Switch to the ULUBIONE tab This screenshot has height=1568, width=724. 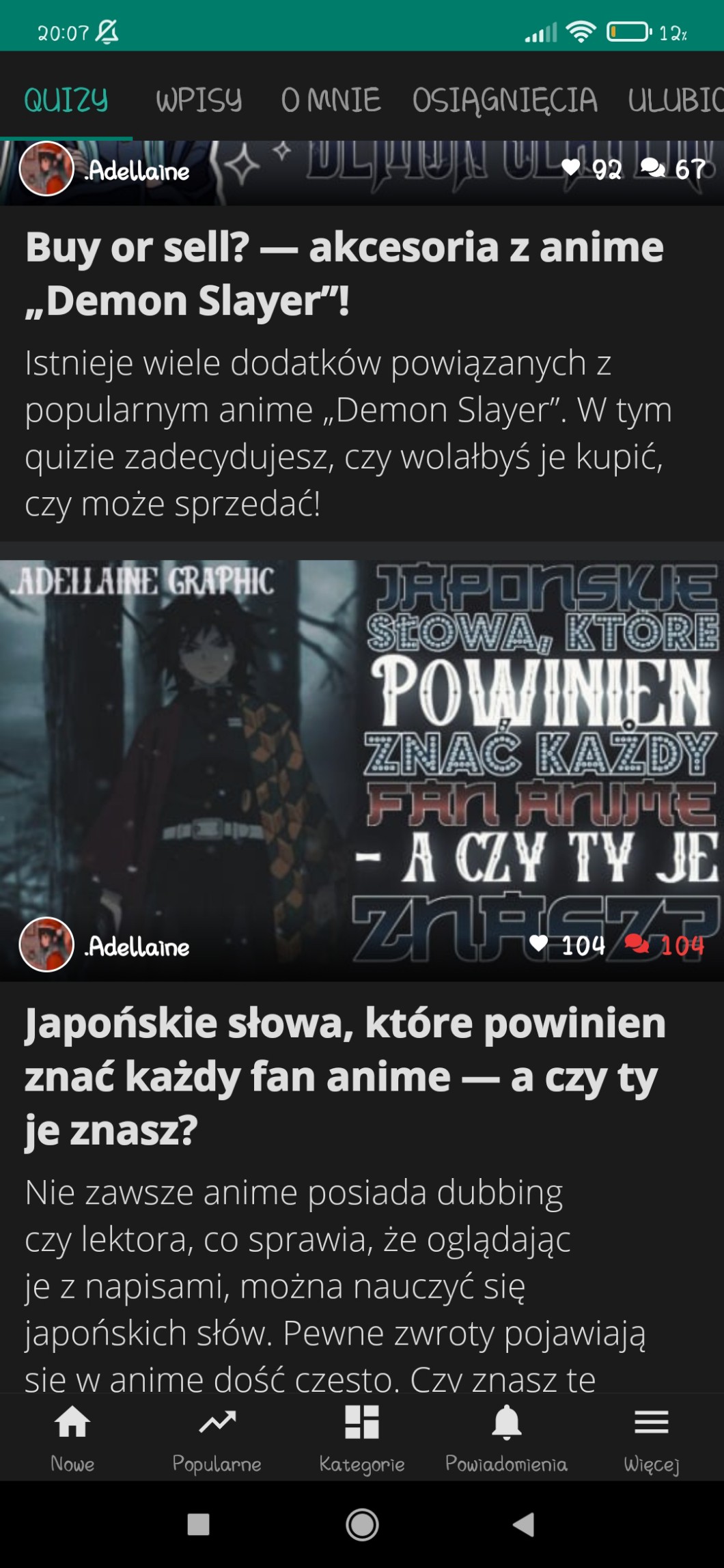coord(675,100)
